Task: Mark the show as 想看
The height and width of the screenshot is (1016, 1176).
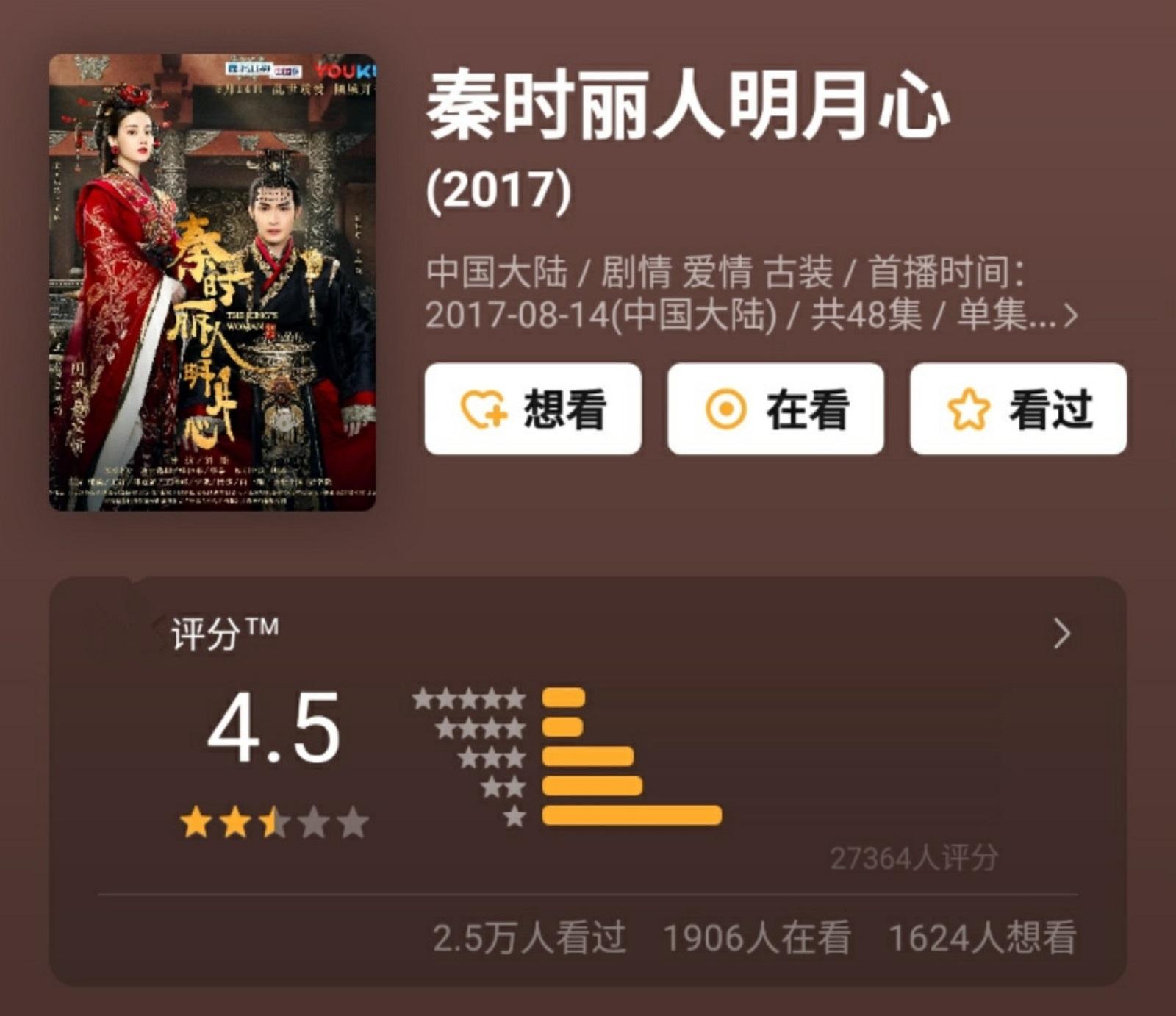Action: coord(533,409)
